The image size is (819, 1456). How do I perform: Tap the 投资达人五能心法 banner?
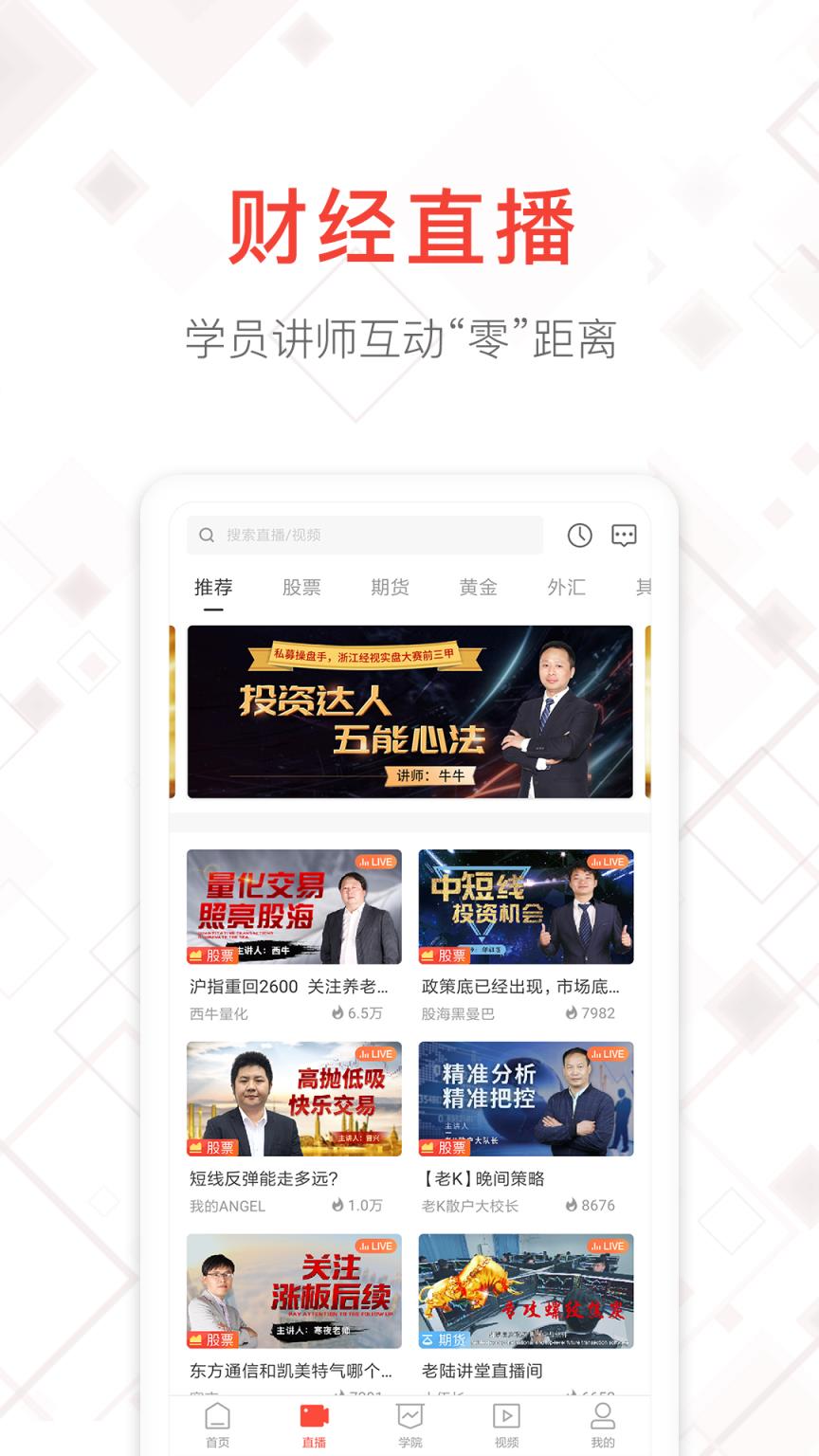coord(409,713)
